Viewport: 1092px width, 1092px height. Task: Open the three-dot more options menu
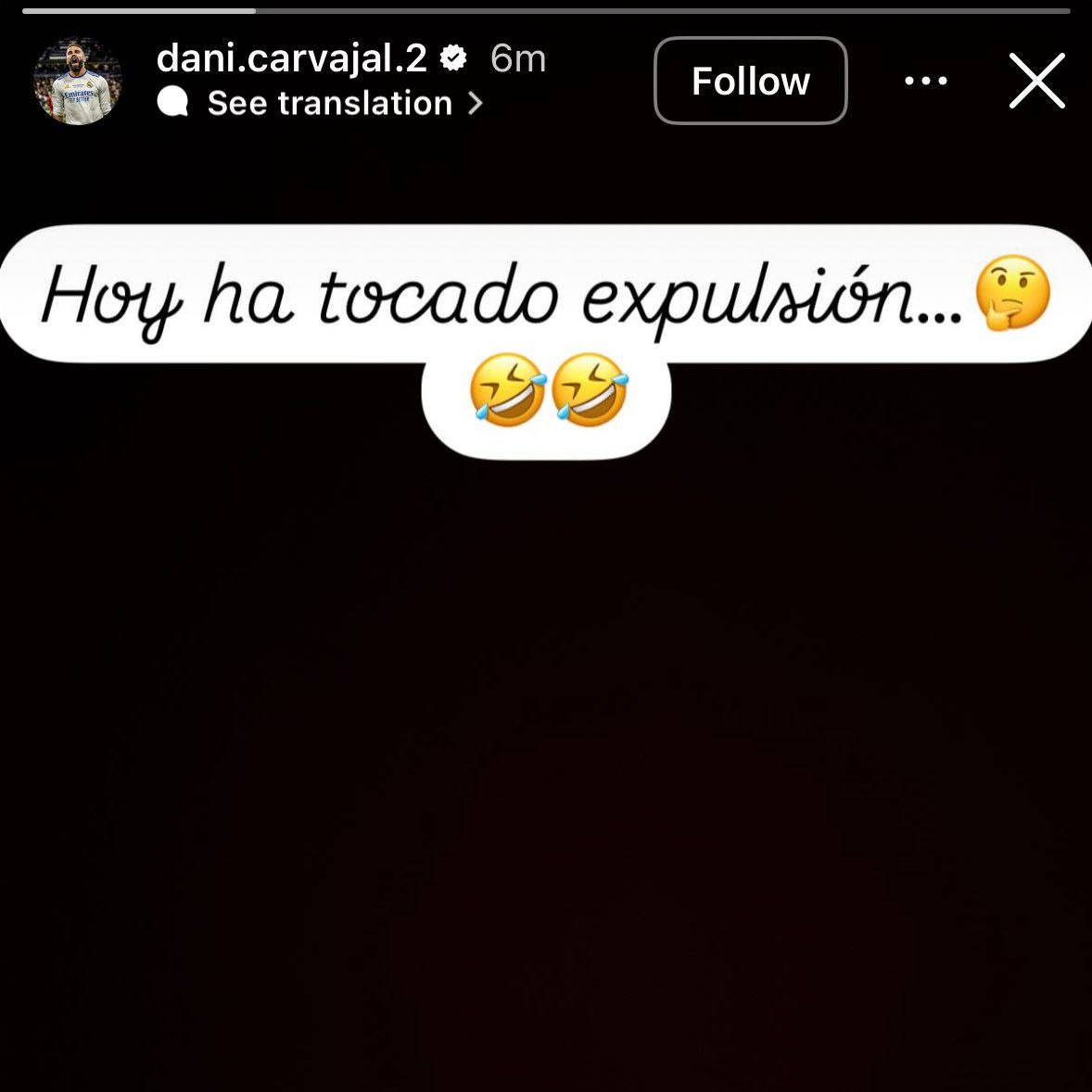[x=925, y=81]
